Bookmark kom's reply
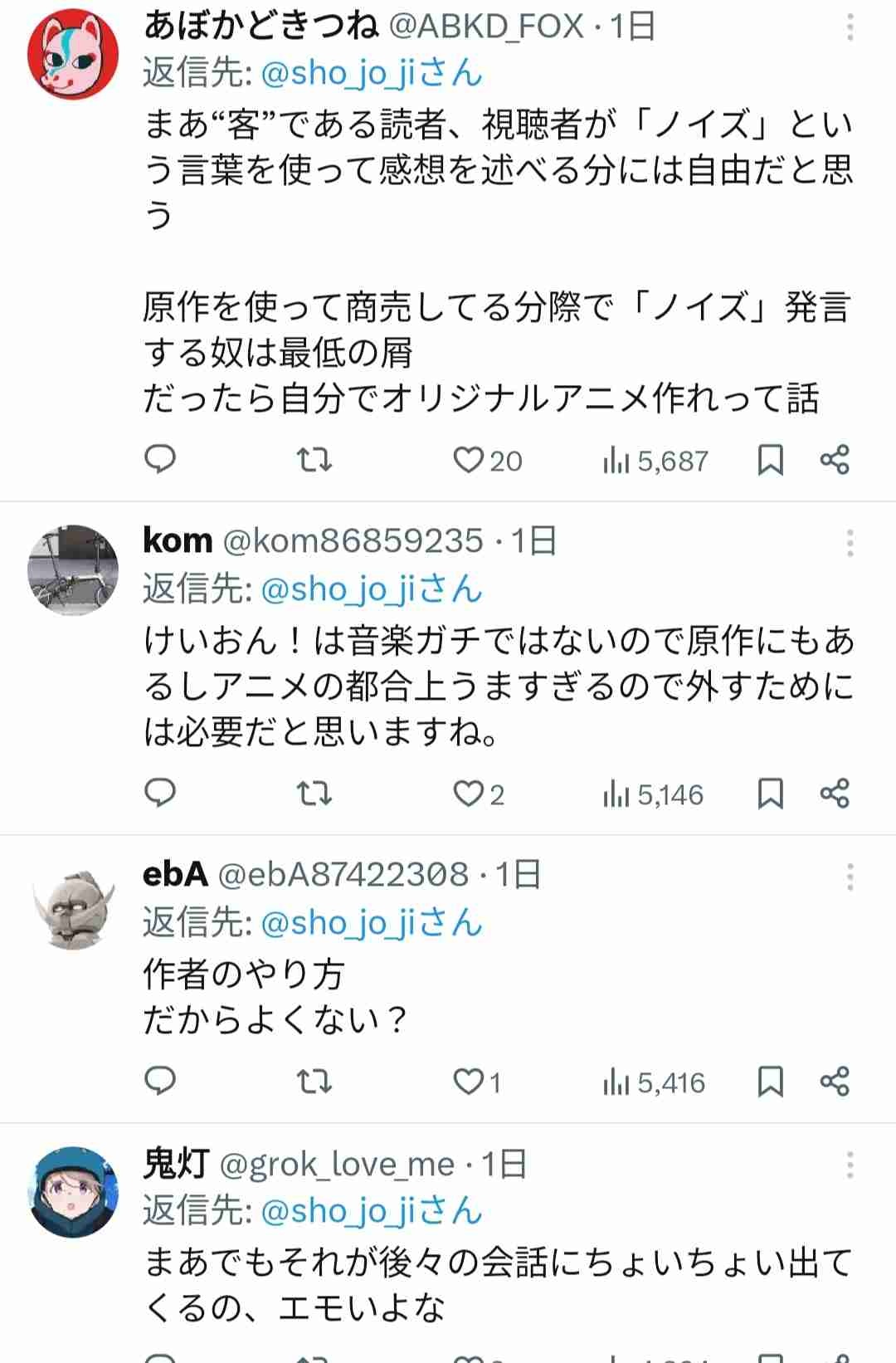 tap(771, 794)
